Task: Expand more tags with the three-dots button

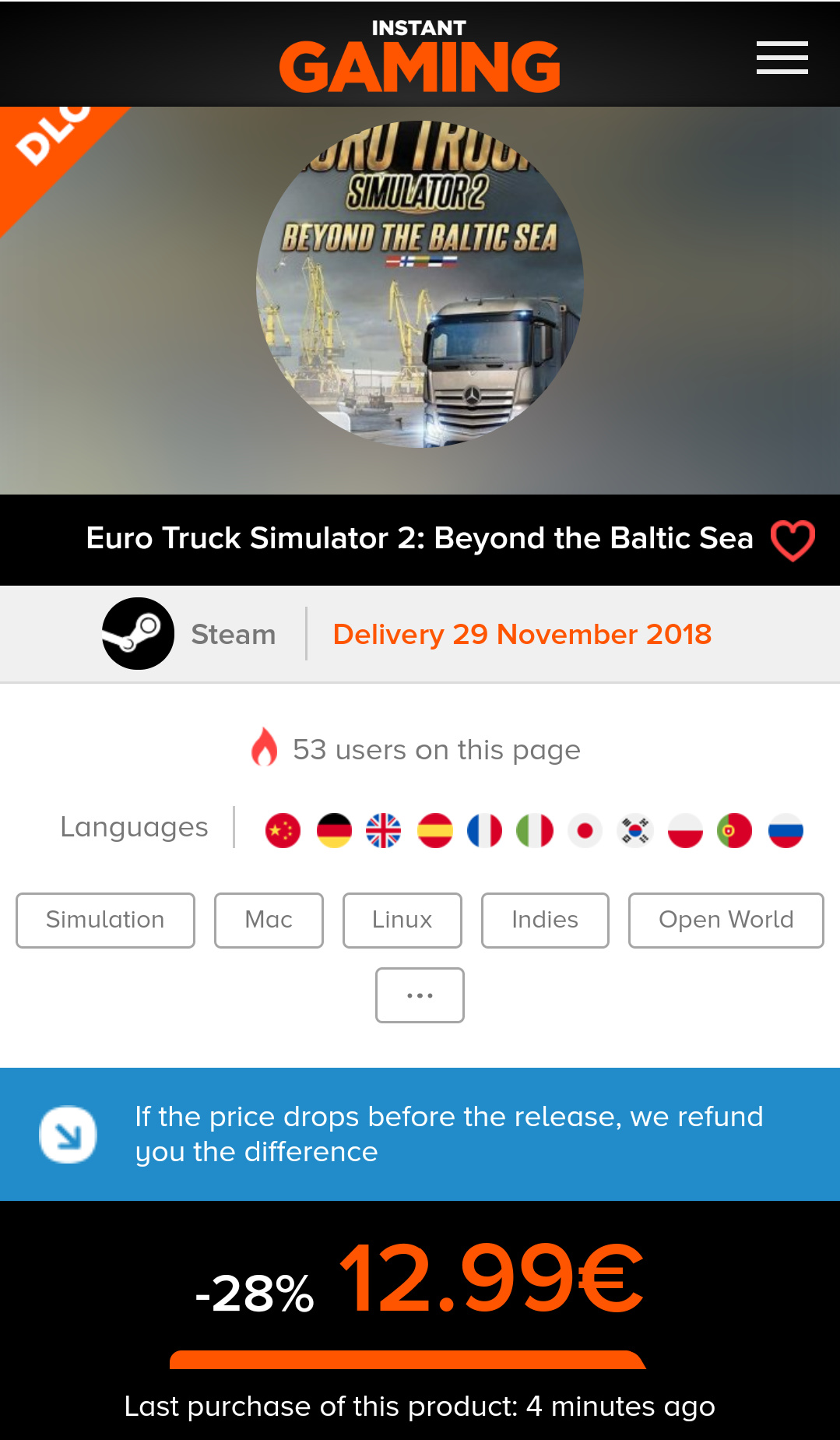Action: (420, 995)
